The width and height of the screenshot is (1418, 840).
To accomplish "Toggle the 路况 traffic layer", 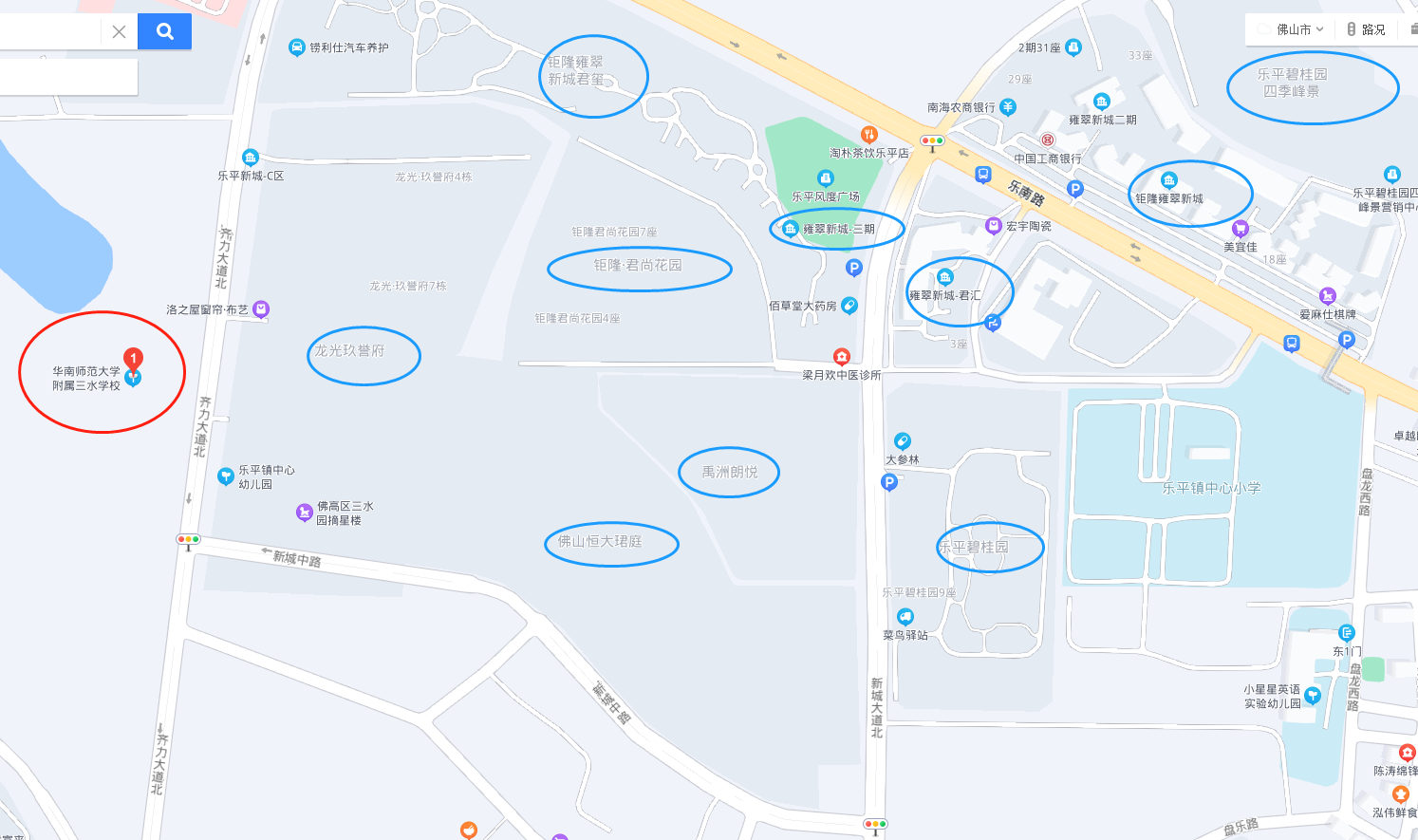I will [1366, 29].
